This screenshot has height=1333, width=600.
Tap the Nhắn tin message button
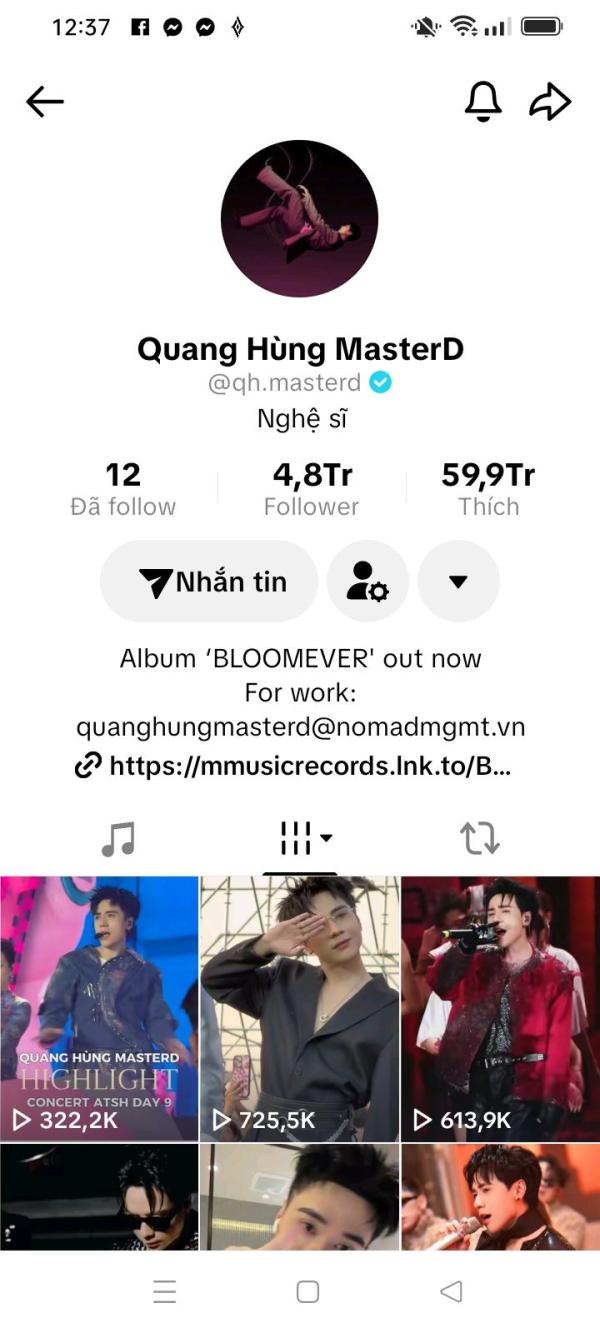coord(209,581)
